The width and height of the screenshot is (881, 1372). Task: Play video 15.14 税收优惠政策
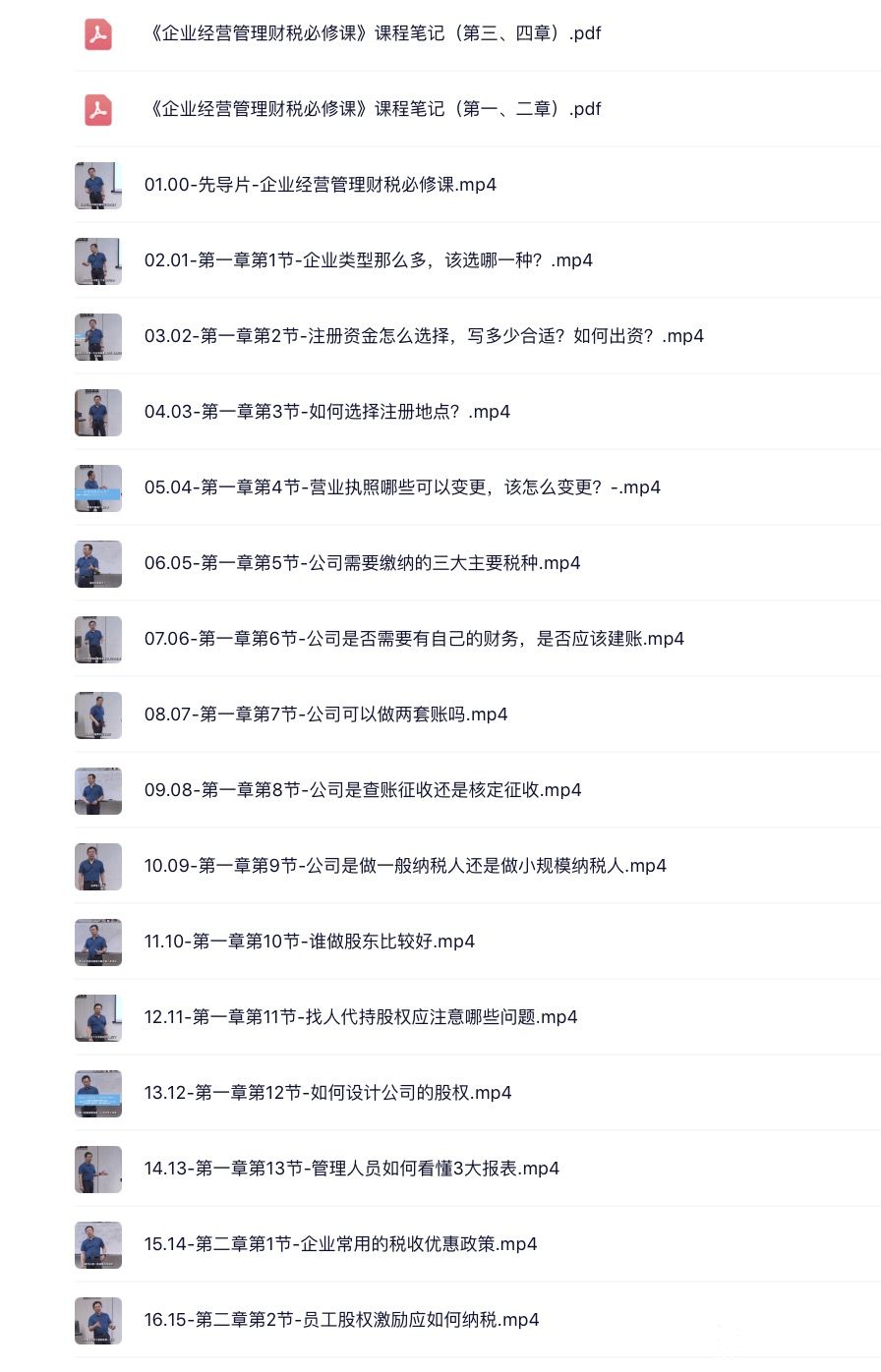click(340, 1244)
